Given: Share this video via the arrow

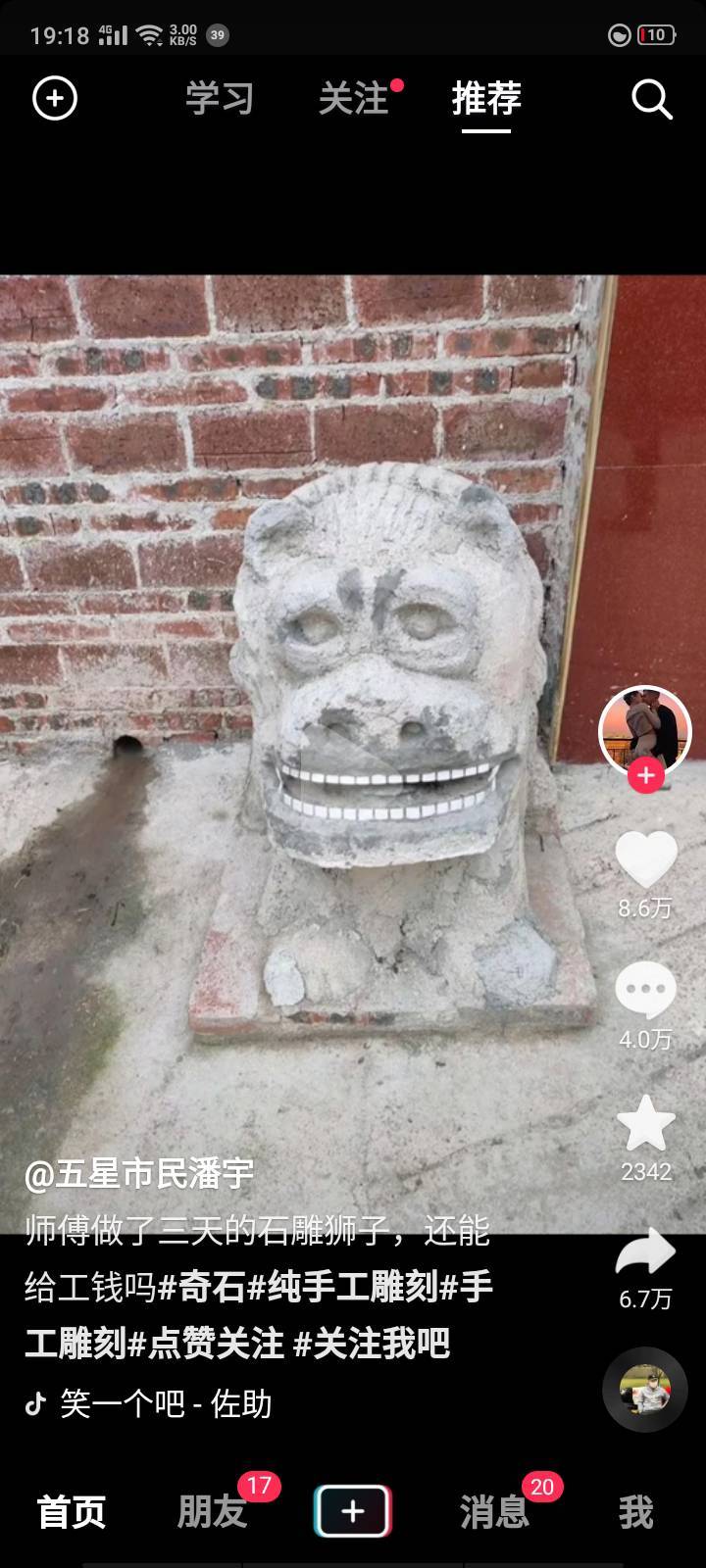Looking at the screenshot, I should pos(645,1254).
